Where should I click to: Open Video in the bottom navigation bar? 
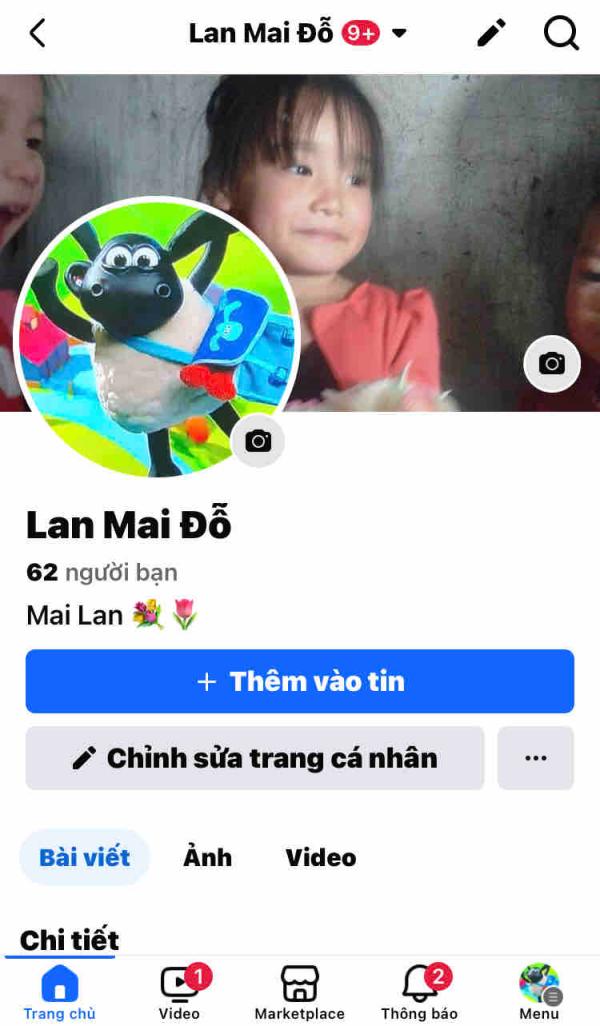click(x=180, y=992)
